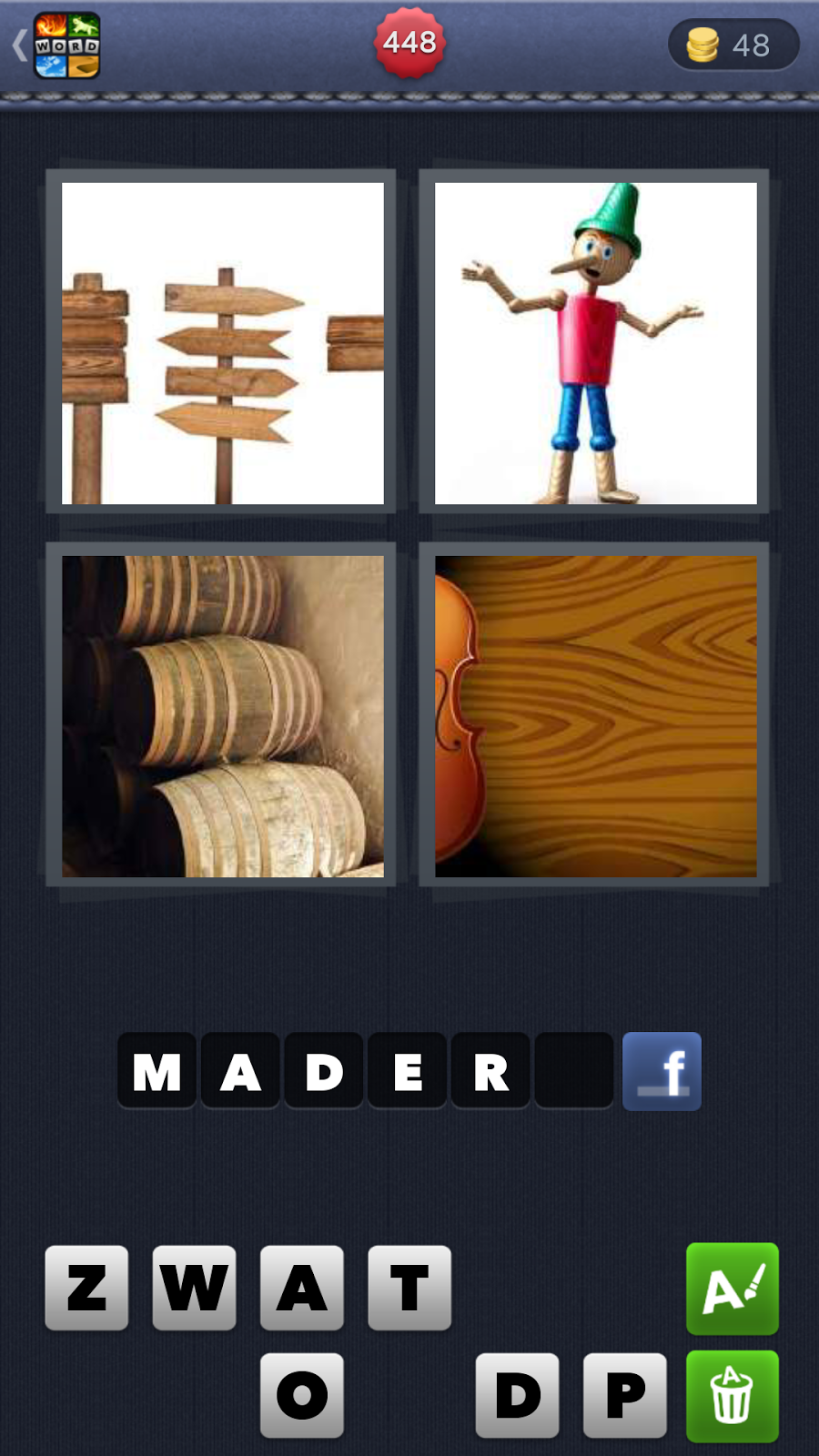Enlarge the wooden puppet picture

pos(596,343)
